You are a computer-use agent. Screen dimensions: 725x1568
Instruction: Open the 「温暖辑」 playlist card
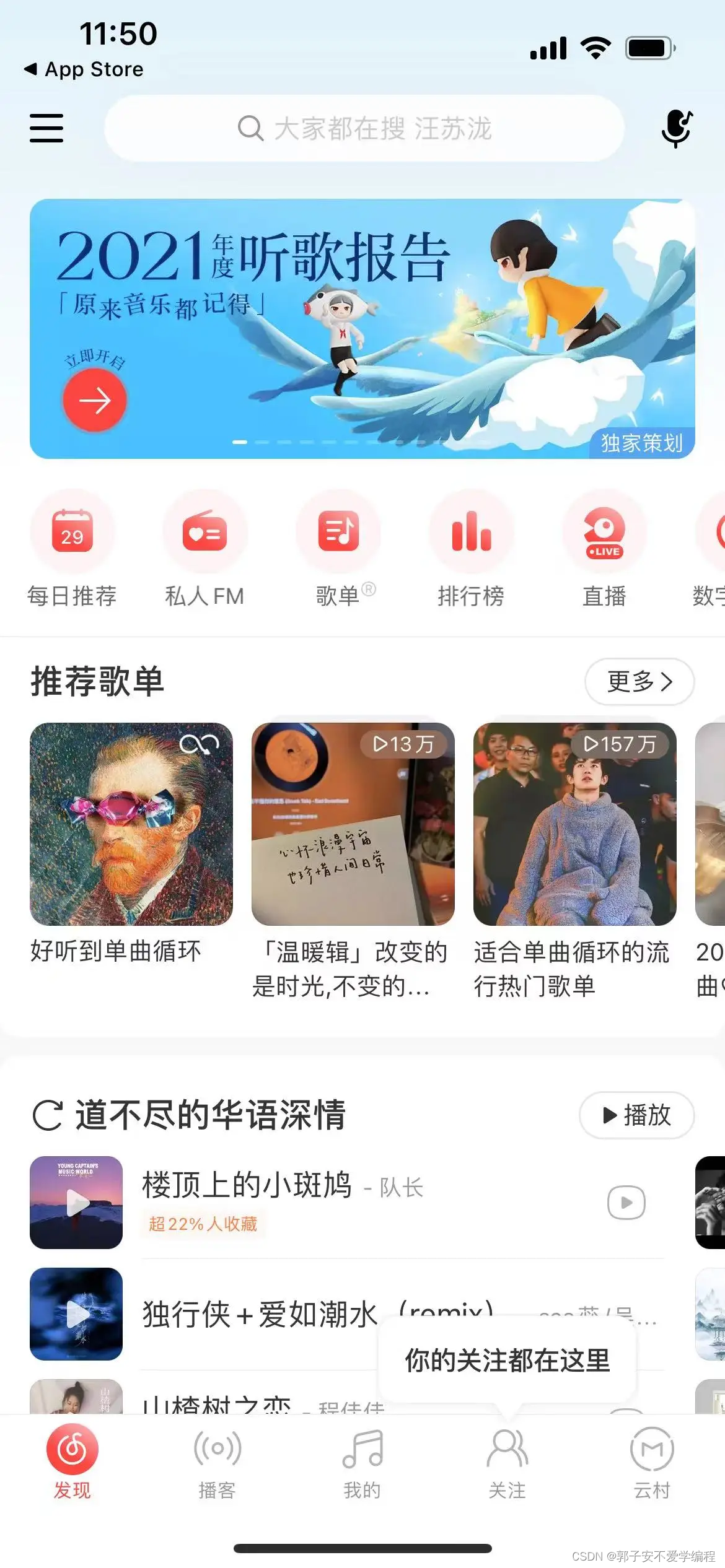tap(353, 861)
